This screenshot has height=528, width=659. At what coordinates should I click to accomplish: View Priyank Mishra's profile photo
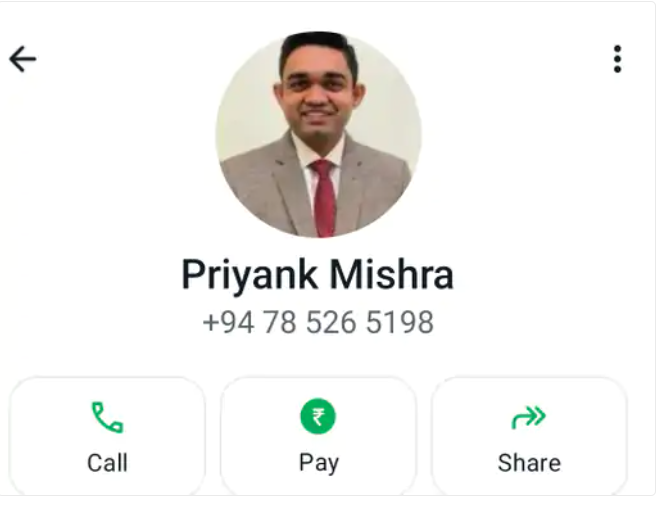pyautogui.click(x=318, y=134)
